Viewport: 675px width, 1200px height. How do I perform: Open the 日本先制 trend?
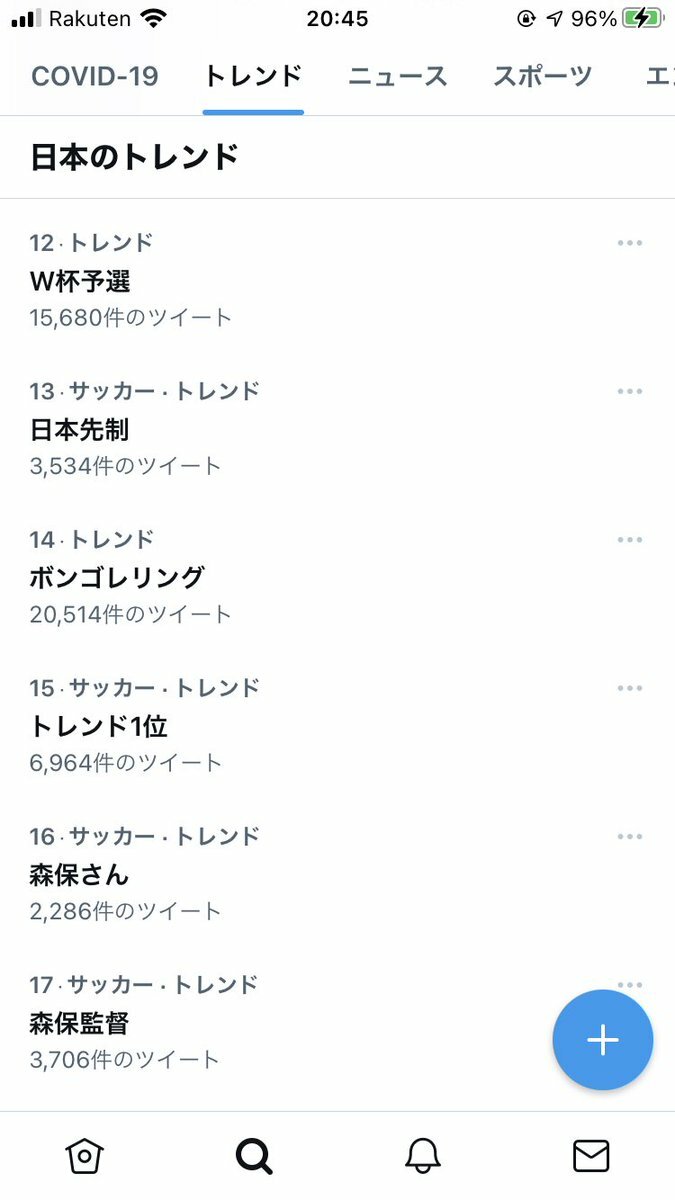[337, 428]
